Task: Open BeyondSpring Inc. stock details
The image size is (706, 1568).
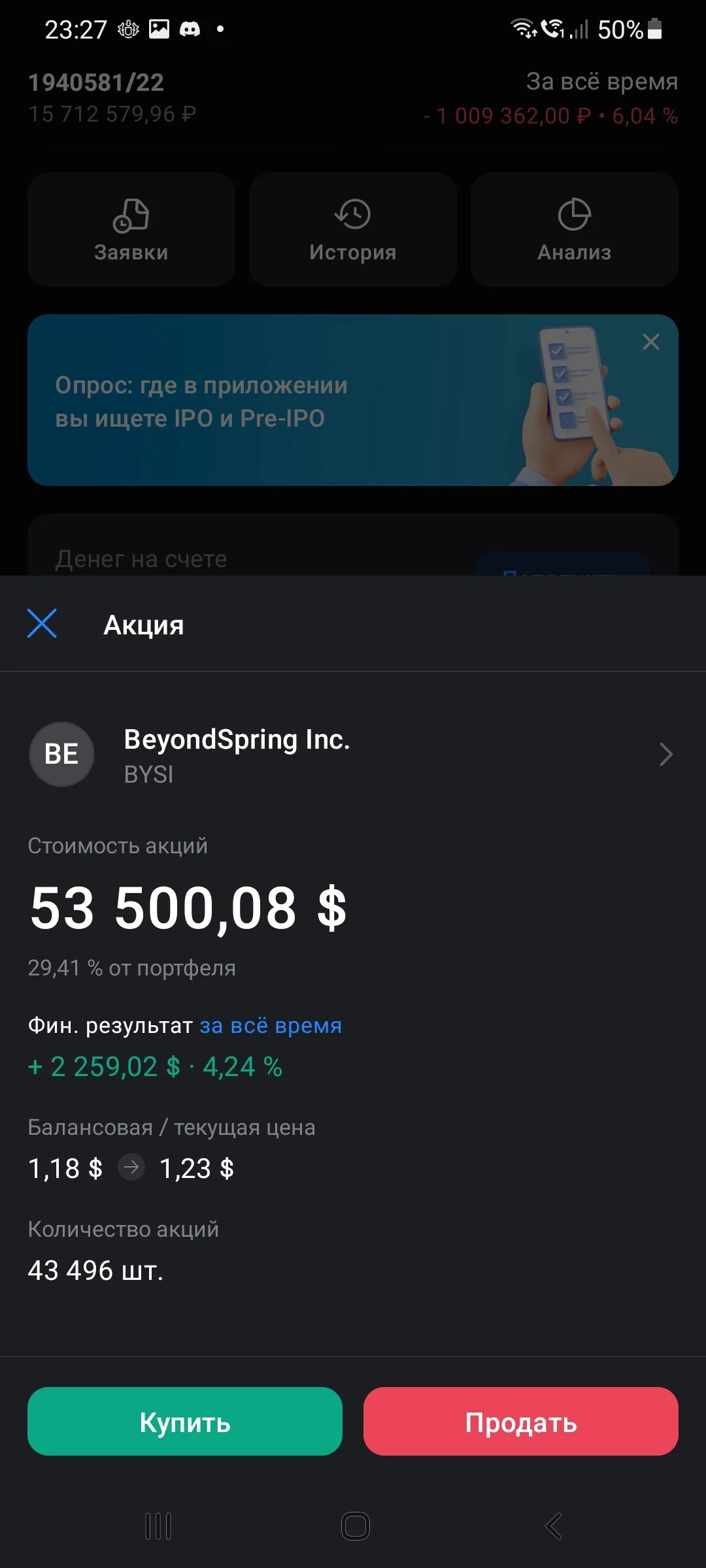Action: pyautogui.click(x=353, y=755)
